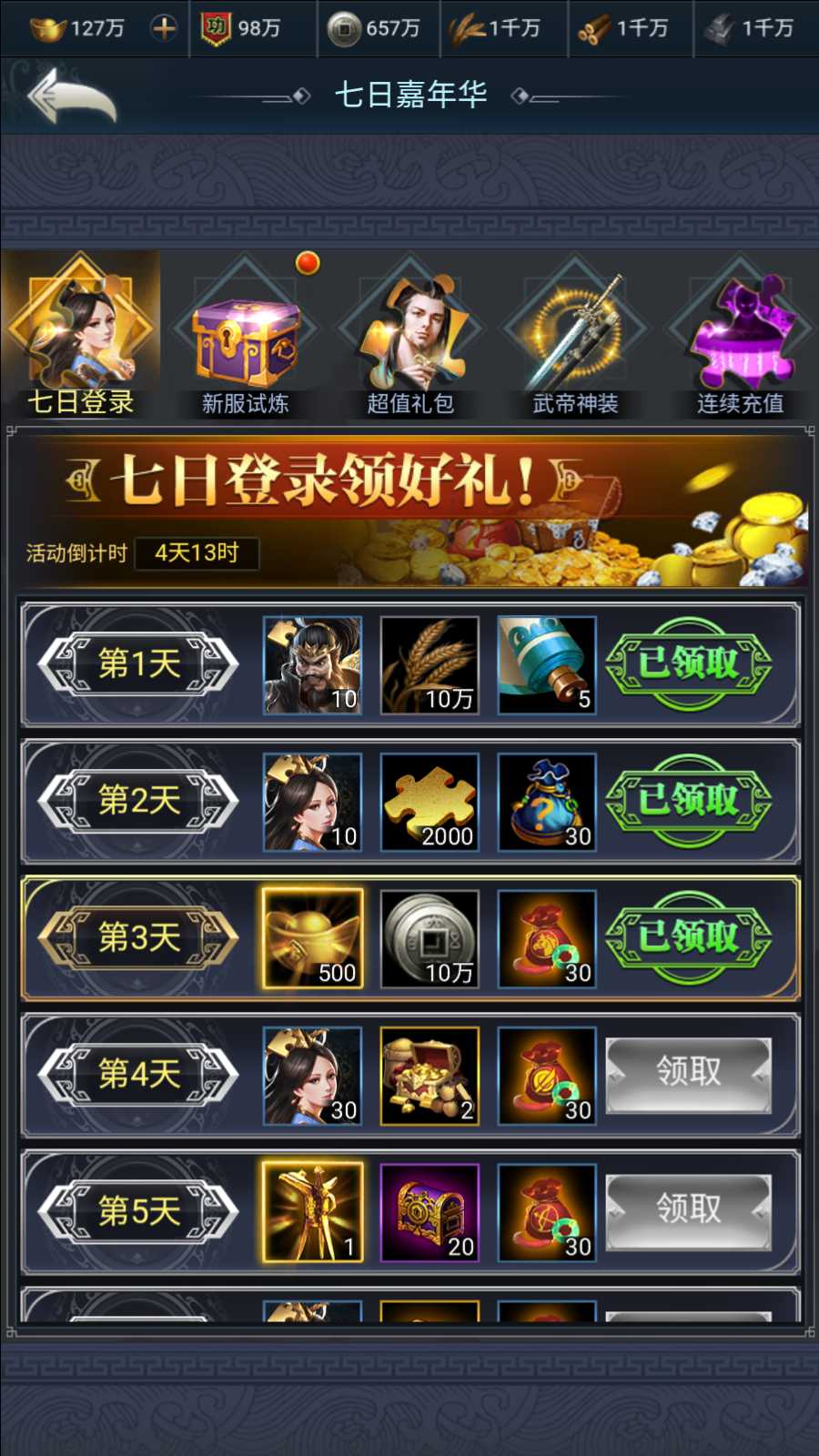Claim the 第4天 reward with 领取
Viewport: 819px width, 1456px height.
[x=689, y=1074]
